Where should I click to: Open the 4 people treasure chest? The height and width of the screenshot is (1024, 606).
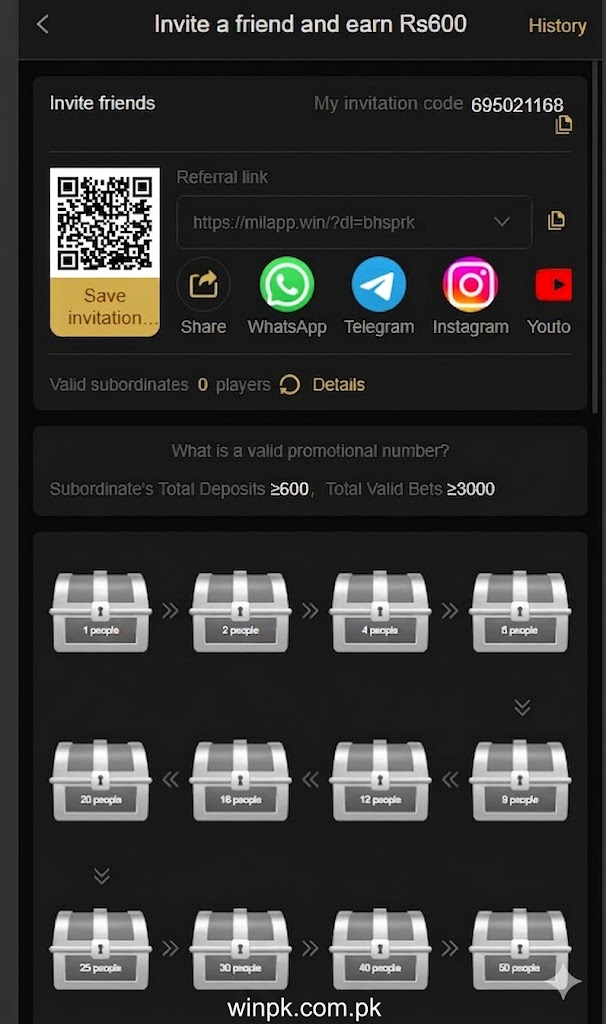(x=380, y=611)
